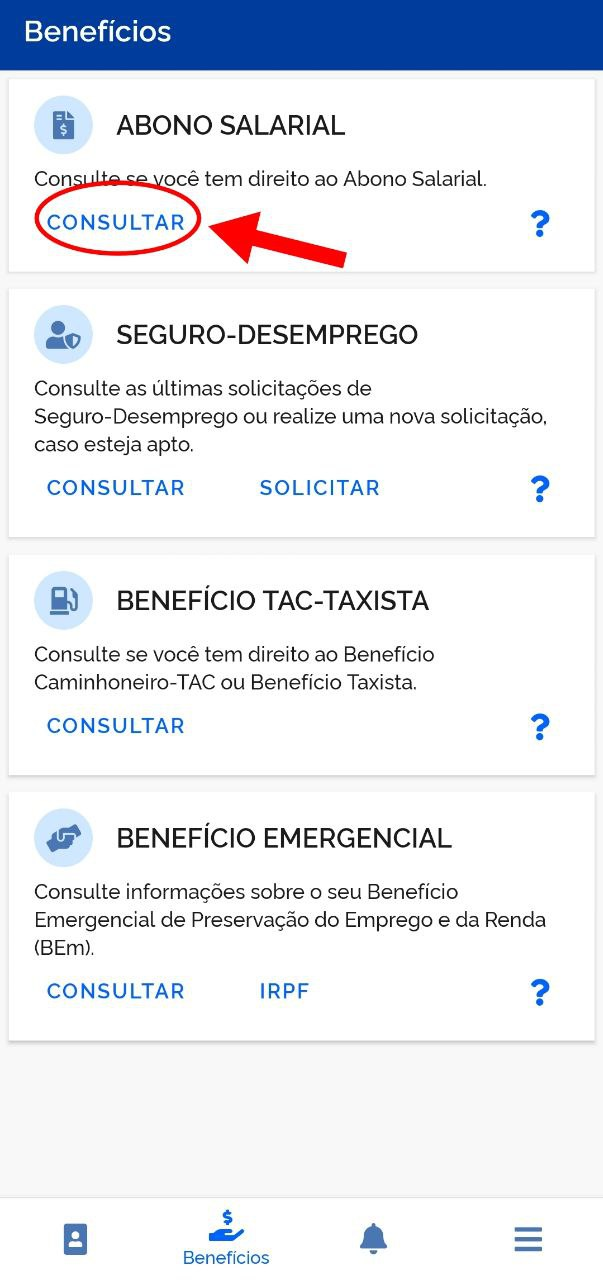Open the notifications bell tab
Viewport: 603px width, 1280px height.
[x=373, y=1239]
